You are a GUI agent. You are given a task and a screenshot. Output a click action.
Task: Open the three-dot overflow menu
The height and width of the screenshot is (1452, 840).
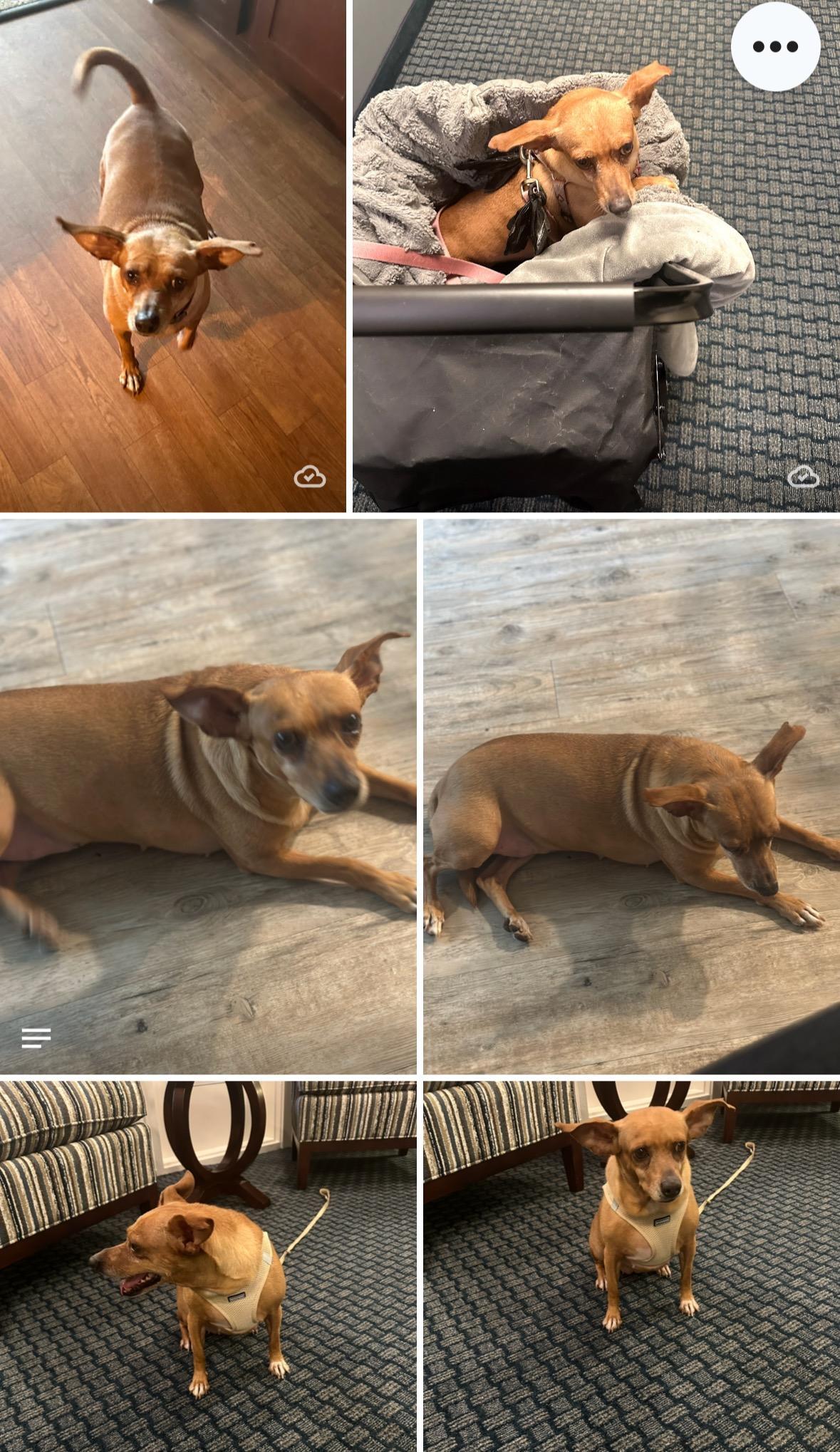click(x=775, y=47)
